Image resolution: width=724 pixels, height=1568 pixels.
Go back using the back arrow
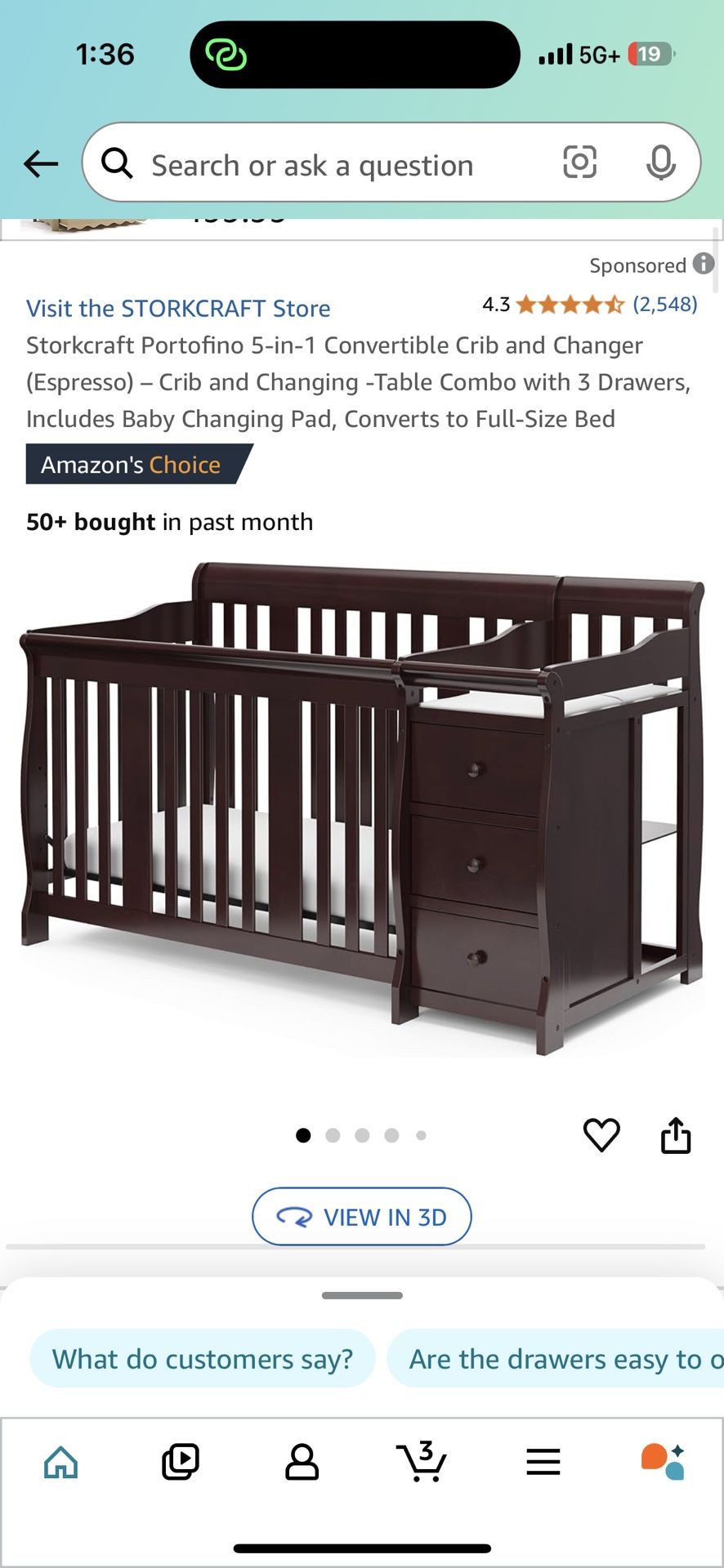[41, 164]
